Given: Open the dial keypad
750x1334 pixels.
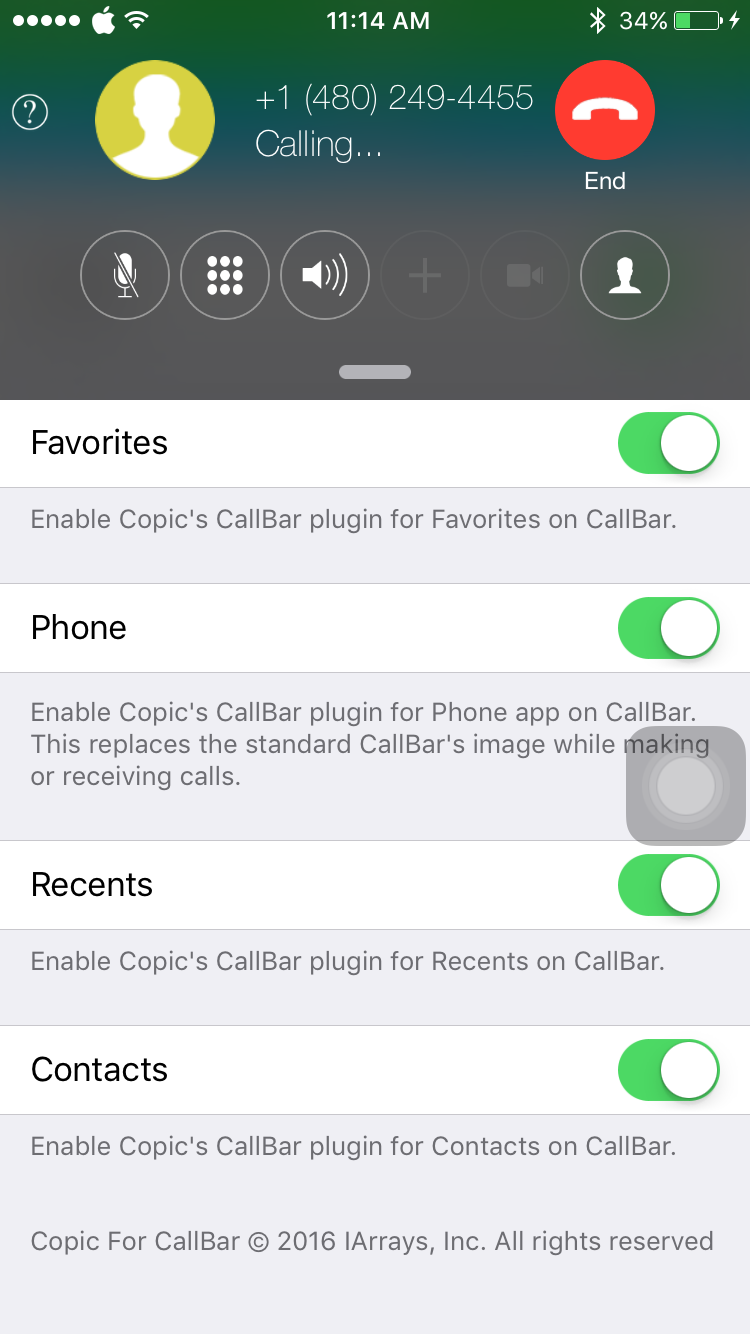Looking at the screenshot, I should (225, 275).
